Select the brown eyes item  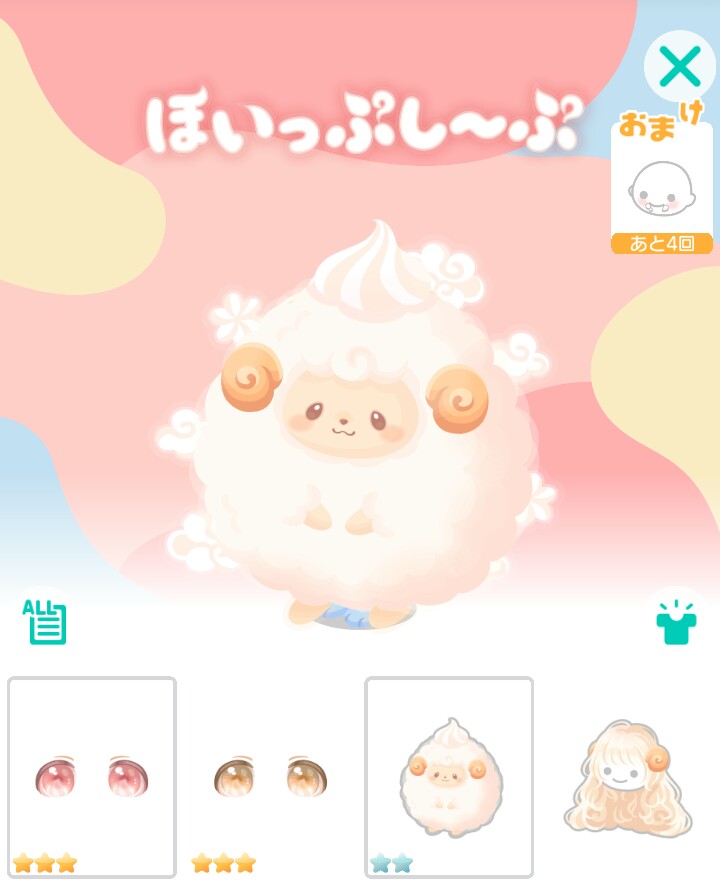coord(270,776)
